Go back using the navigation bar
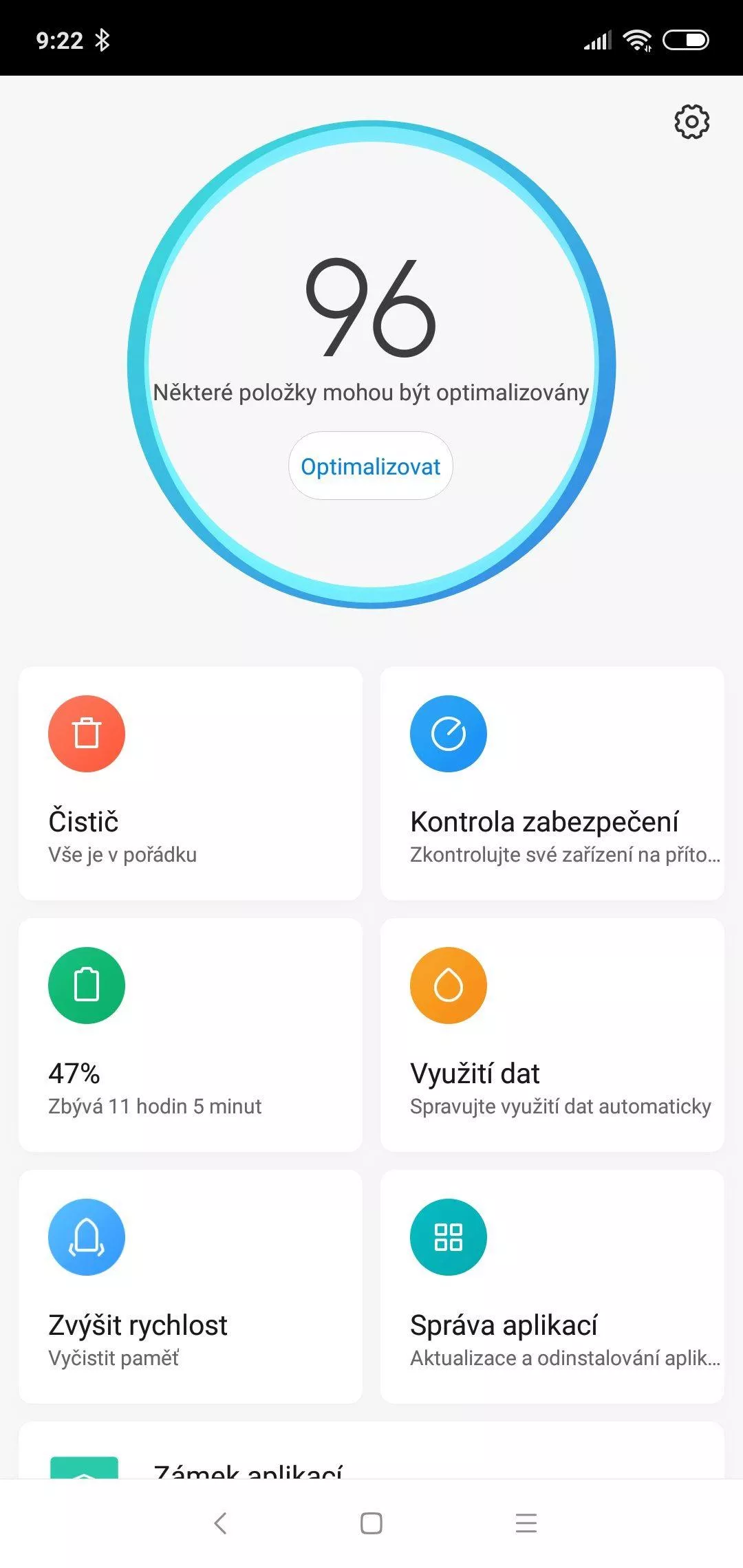 [x=220, y=1523]
